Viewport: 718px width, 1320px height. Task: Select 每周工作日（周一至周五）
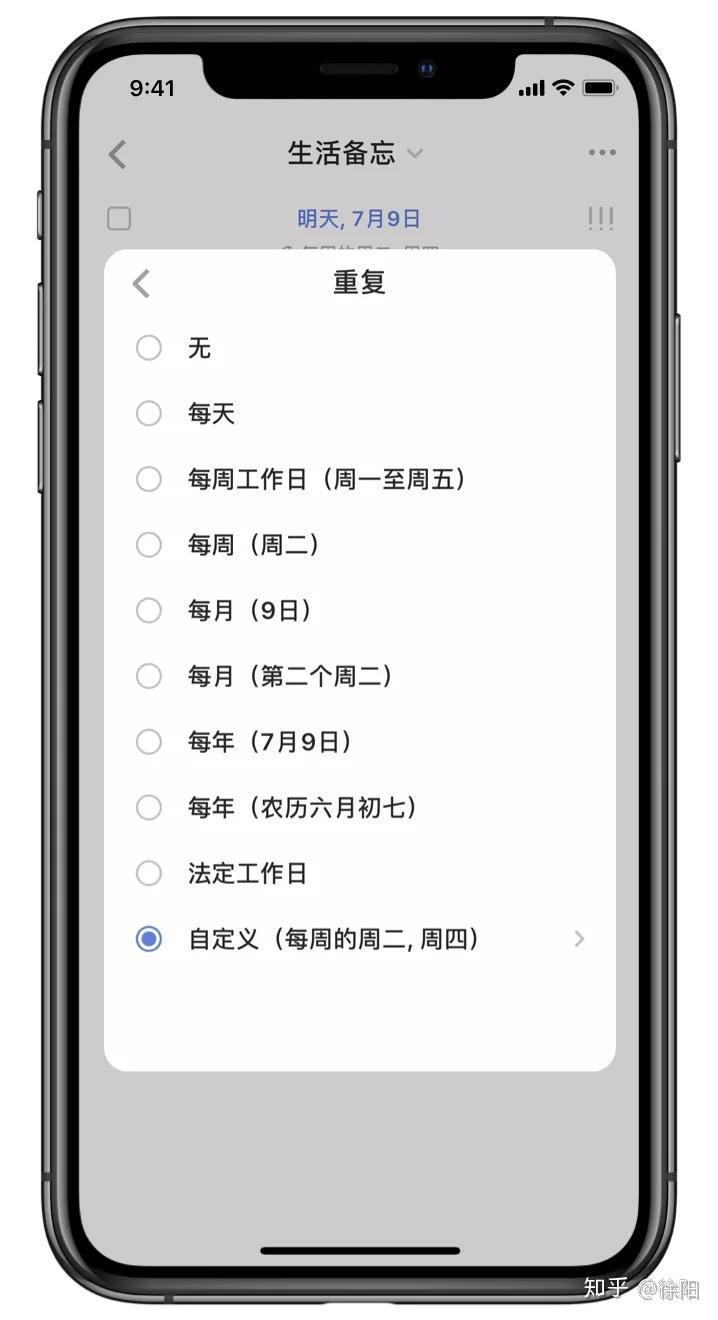[x=149, y=480]
